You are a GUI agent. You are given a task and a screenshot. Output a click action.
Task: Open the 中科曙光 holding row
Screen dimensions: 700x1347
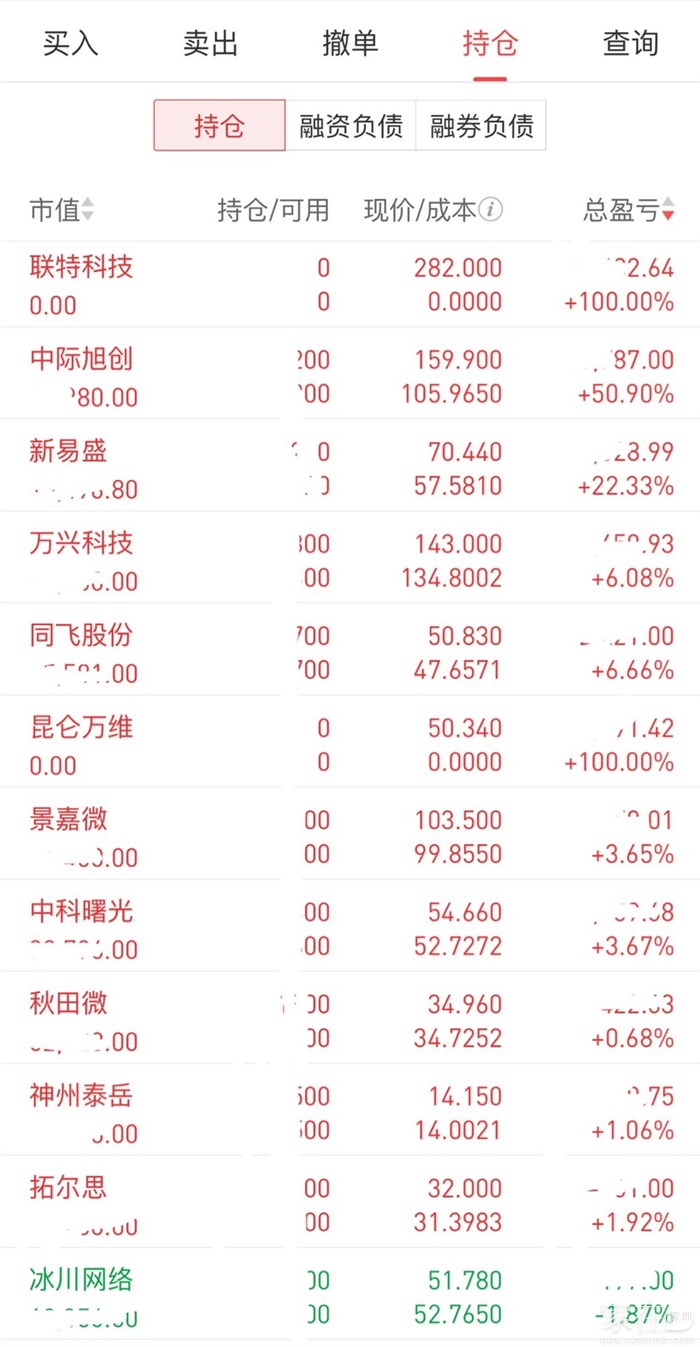82,911
